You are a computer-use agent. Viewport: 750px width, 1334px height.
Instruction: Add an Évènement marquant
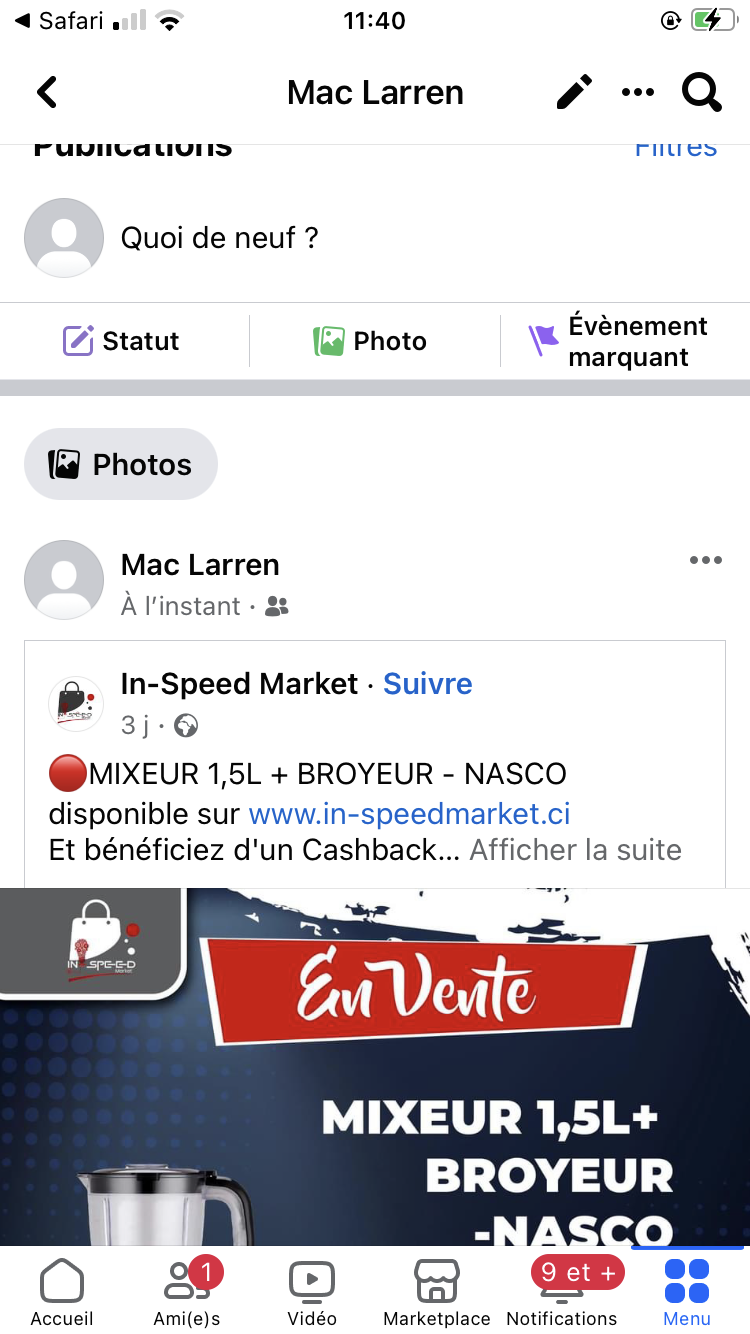click(x=618, y=341)
